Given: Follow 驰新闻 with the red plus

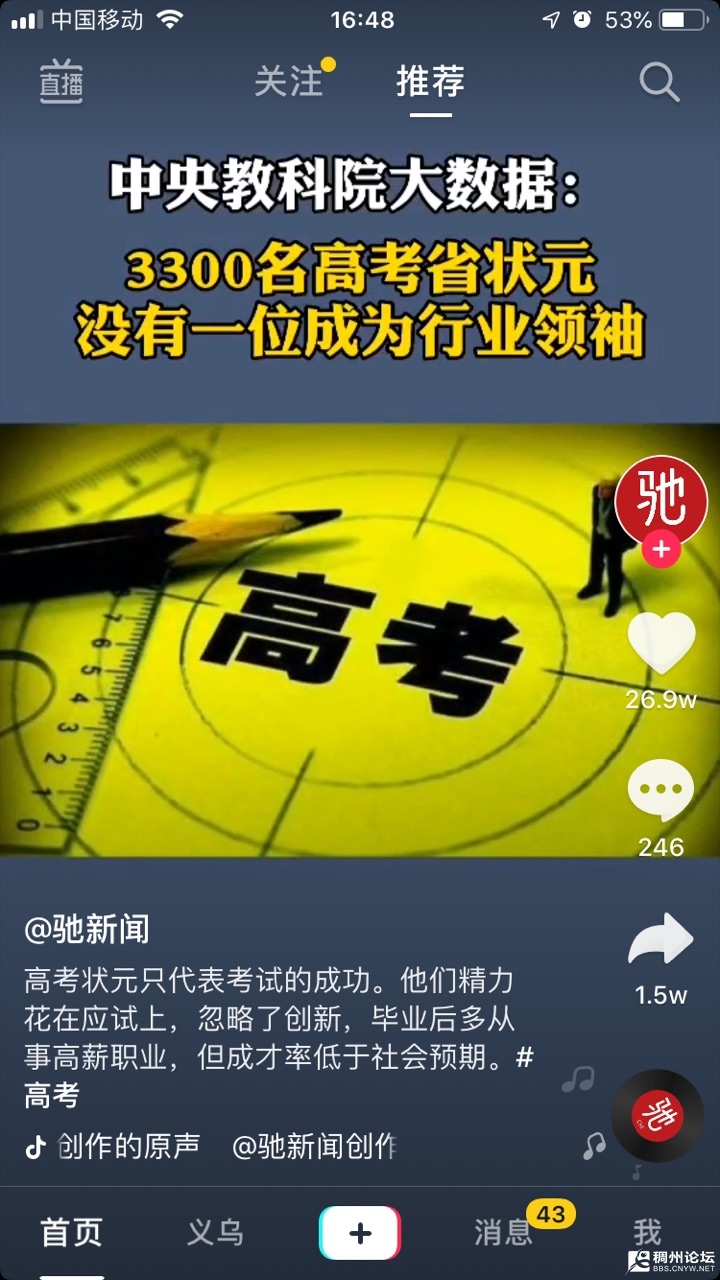Looking at the screenshot, I should point(660,550).
